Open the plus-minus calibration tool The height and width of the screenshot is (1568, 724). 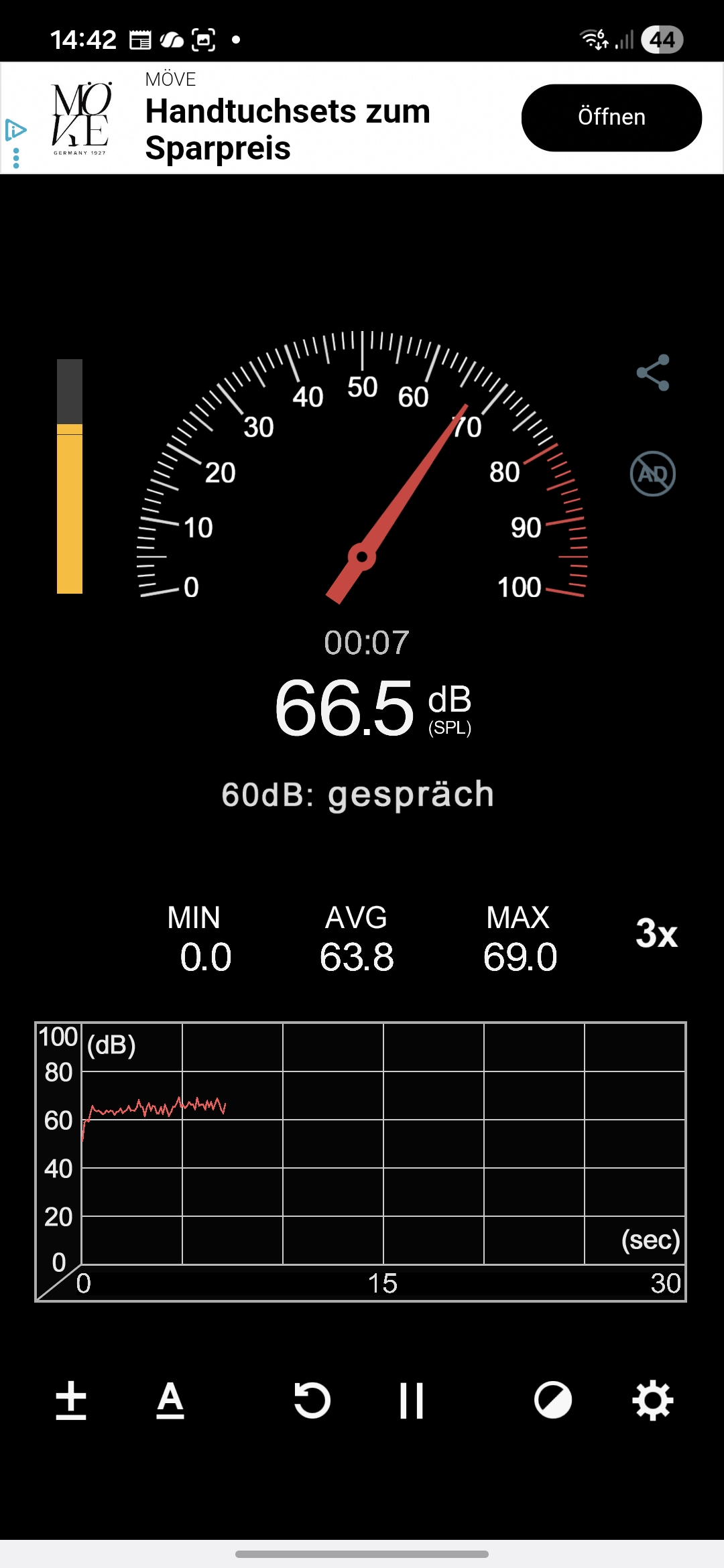pyautogui.click(x=71, y=1400)
